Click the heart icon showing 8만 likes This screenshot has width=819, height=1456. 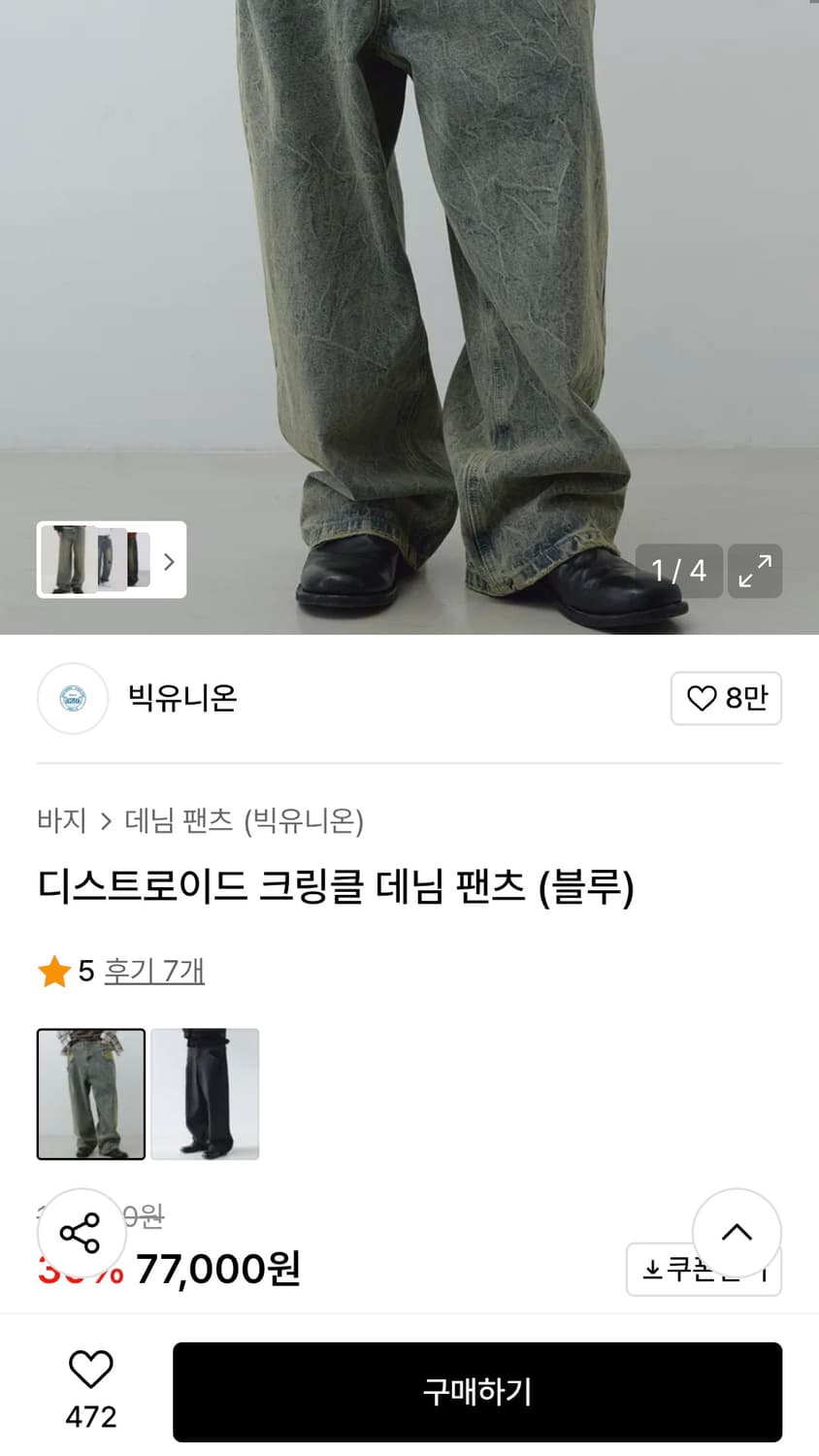click(726, 699)
